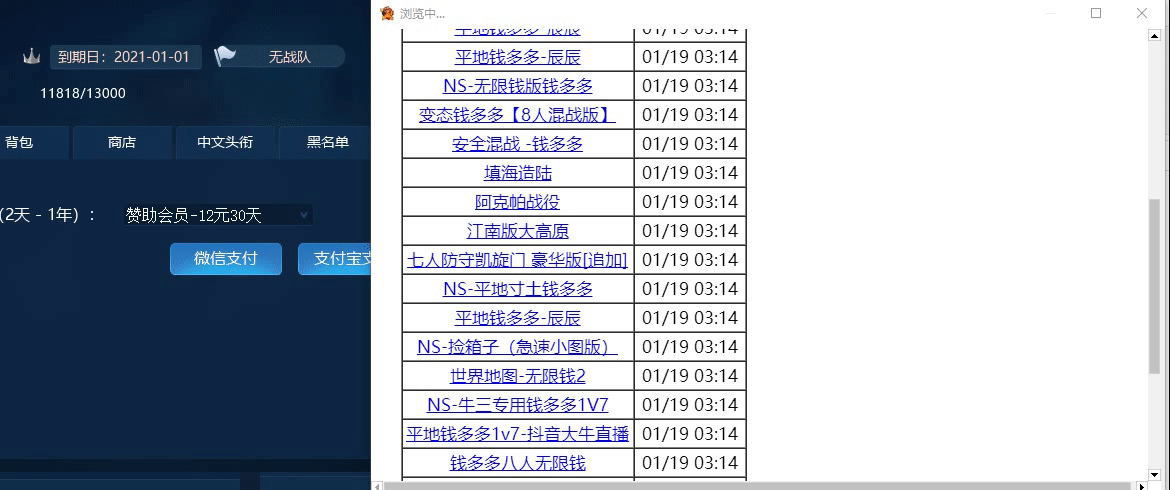Image resolution: width=1170 pixels, height=490 pixels.
Task: Open the 黑名单 tab
Action: point(327,143)
